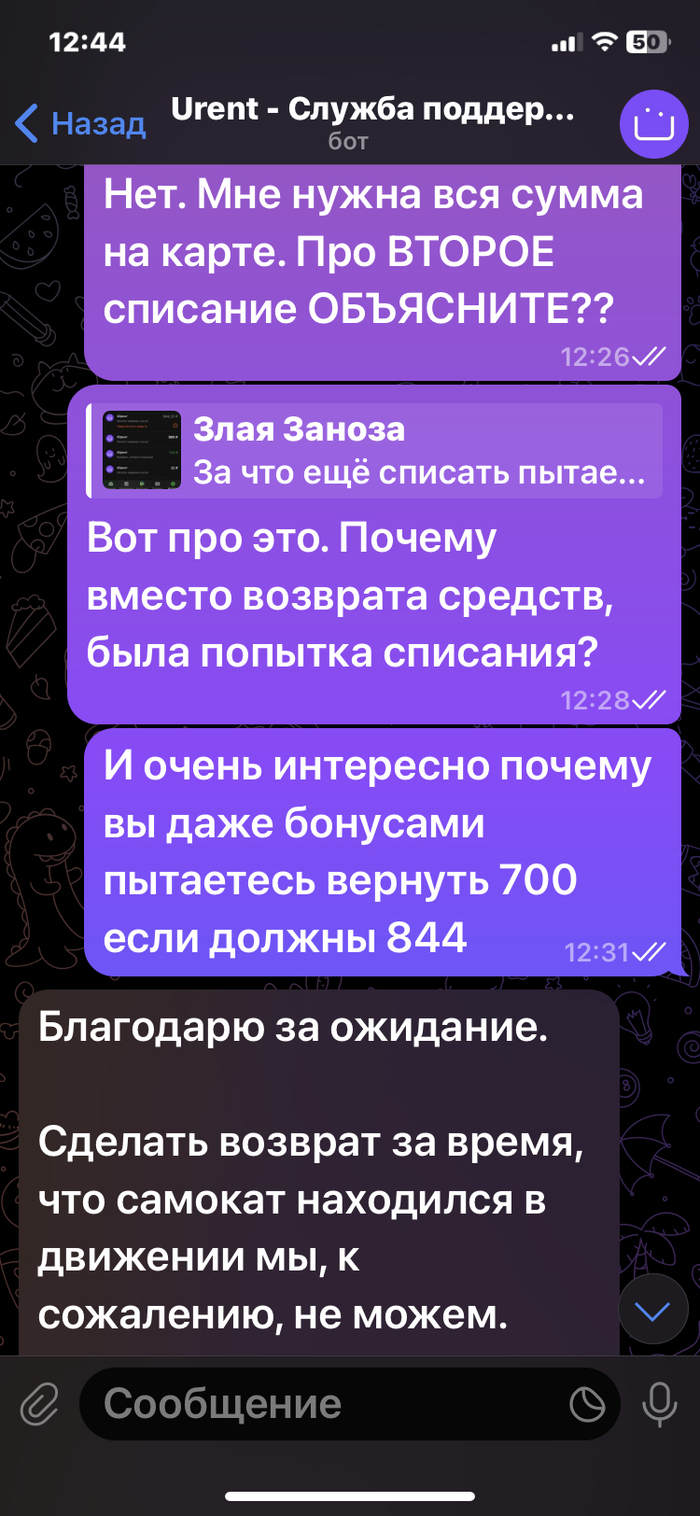Open the sticker panel icon
The height and width of the screenshot is (1516, 700).
click(588, 1404)
